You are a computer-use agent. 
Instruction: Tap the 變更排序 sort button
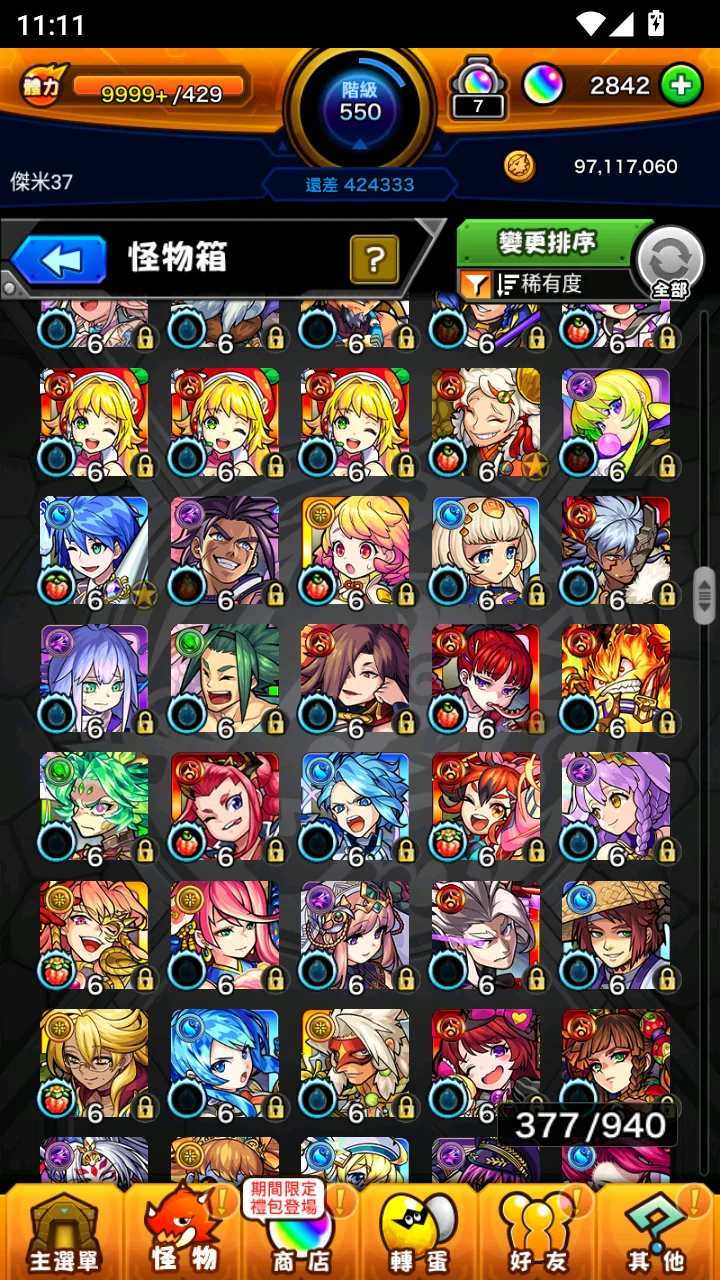click(548, 243)
